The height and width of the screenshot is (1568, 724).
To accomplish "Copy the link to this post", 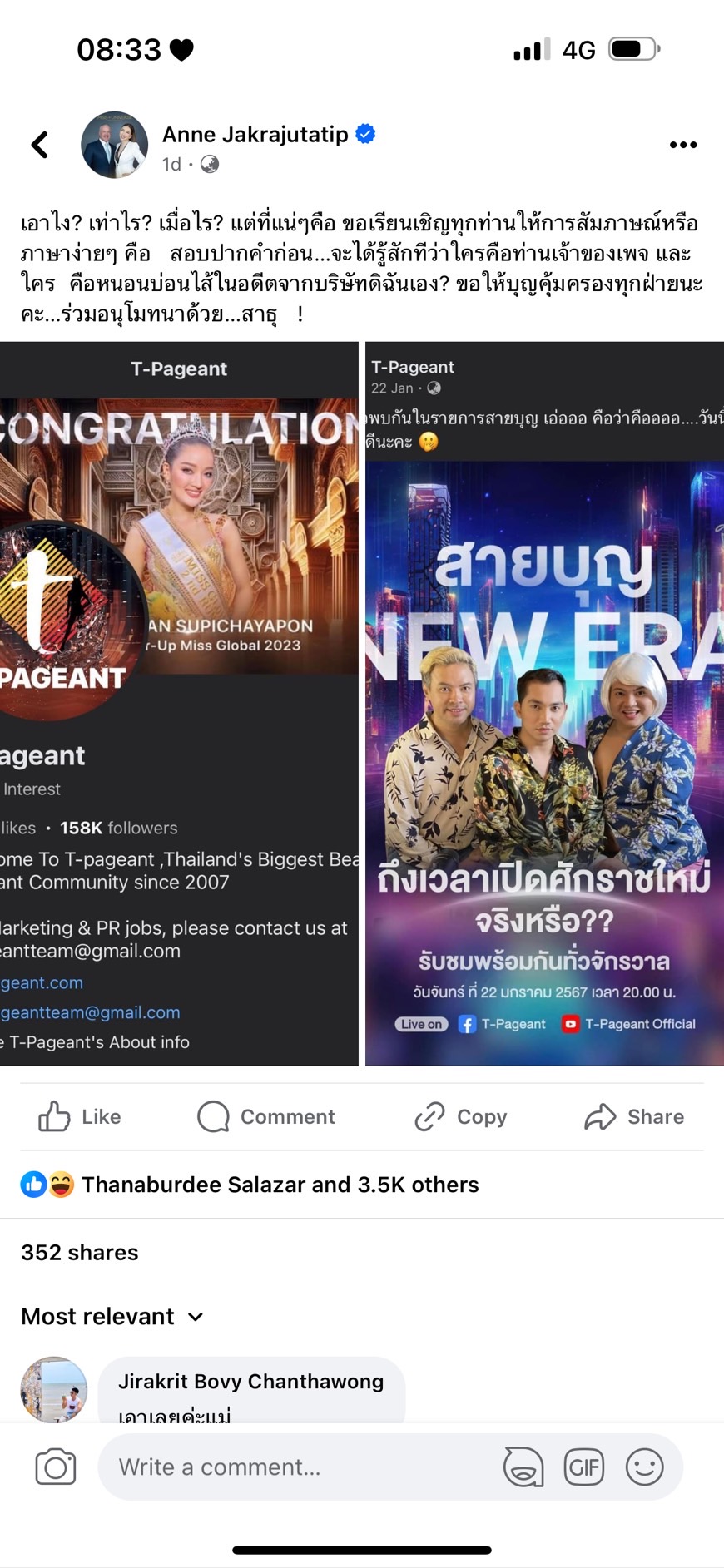I will [x=461, y=1116].
